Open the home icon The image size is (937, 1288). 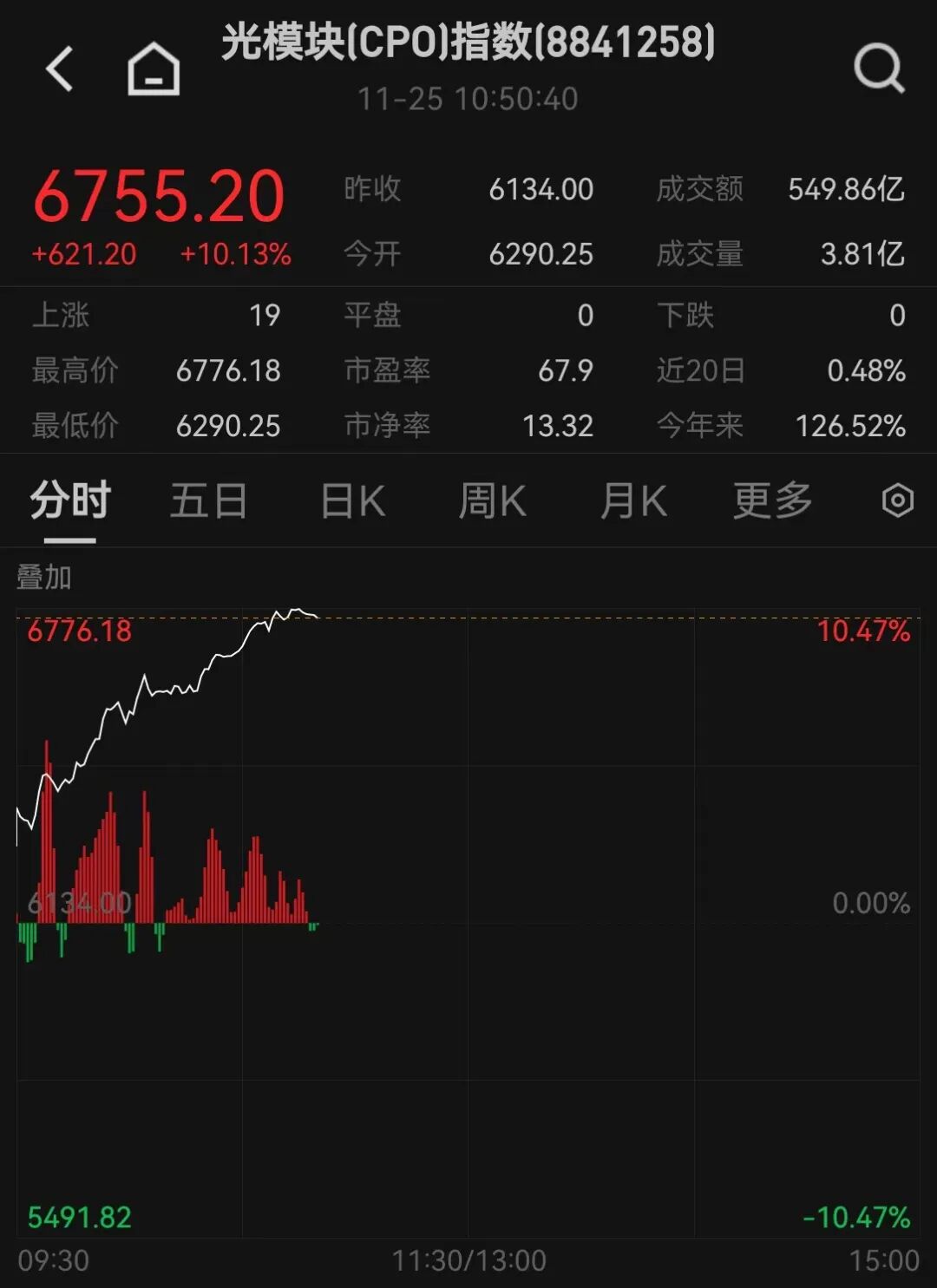click(x=154, y=69)
